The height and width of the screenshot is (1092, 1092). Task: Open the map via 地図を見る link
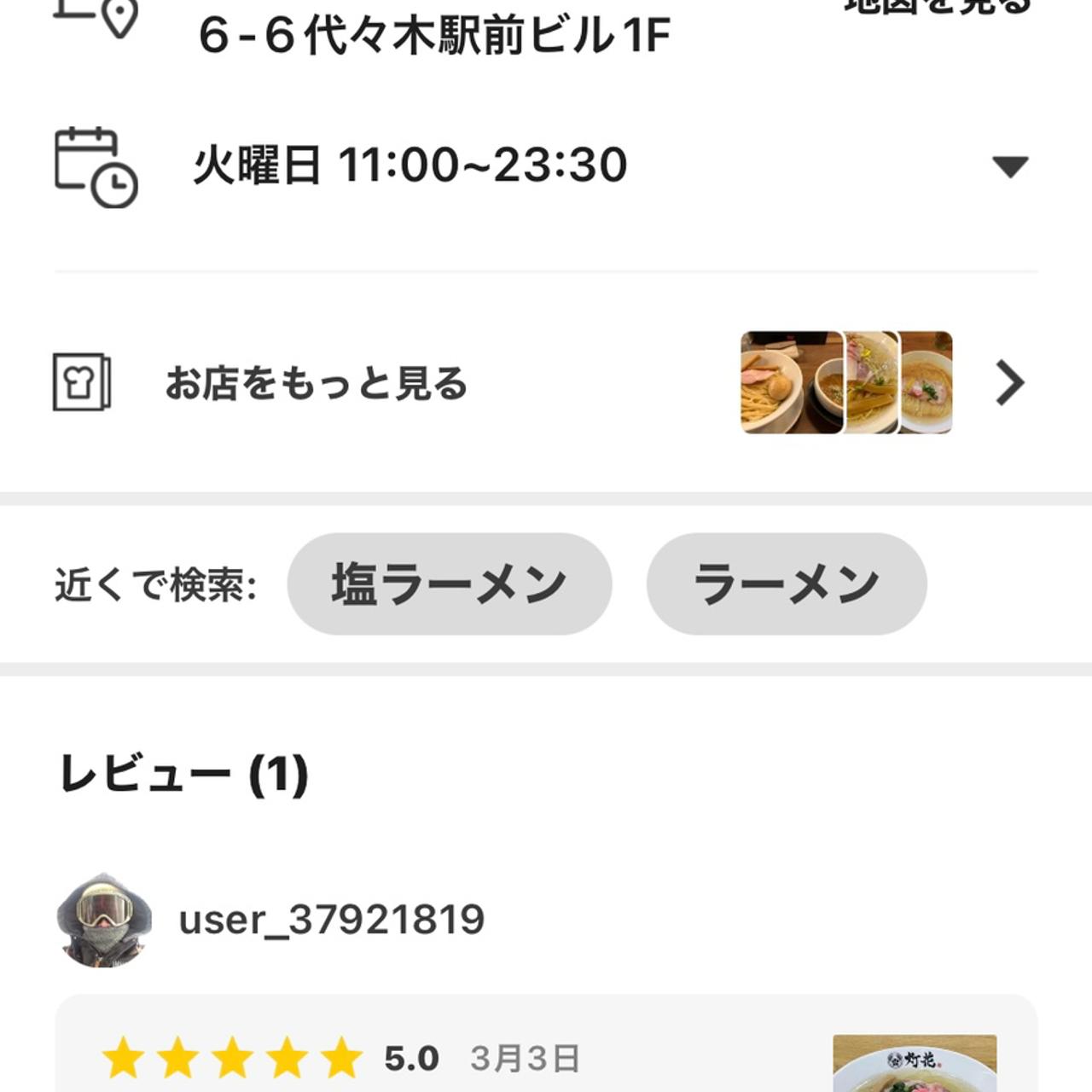coord(937,7)
